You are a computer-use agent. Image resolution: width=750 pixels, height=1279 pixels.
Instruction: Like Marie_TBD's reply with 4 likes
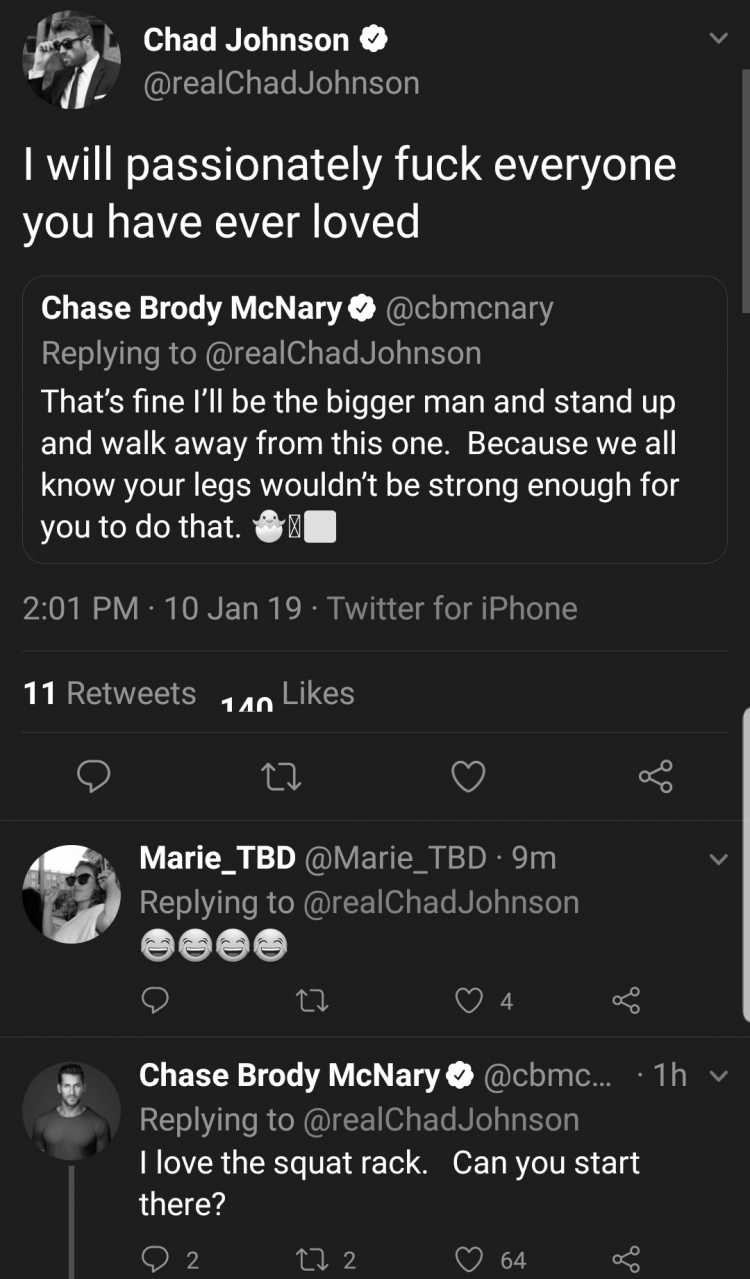pyautogui.click(x=484, y=1000)
